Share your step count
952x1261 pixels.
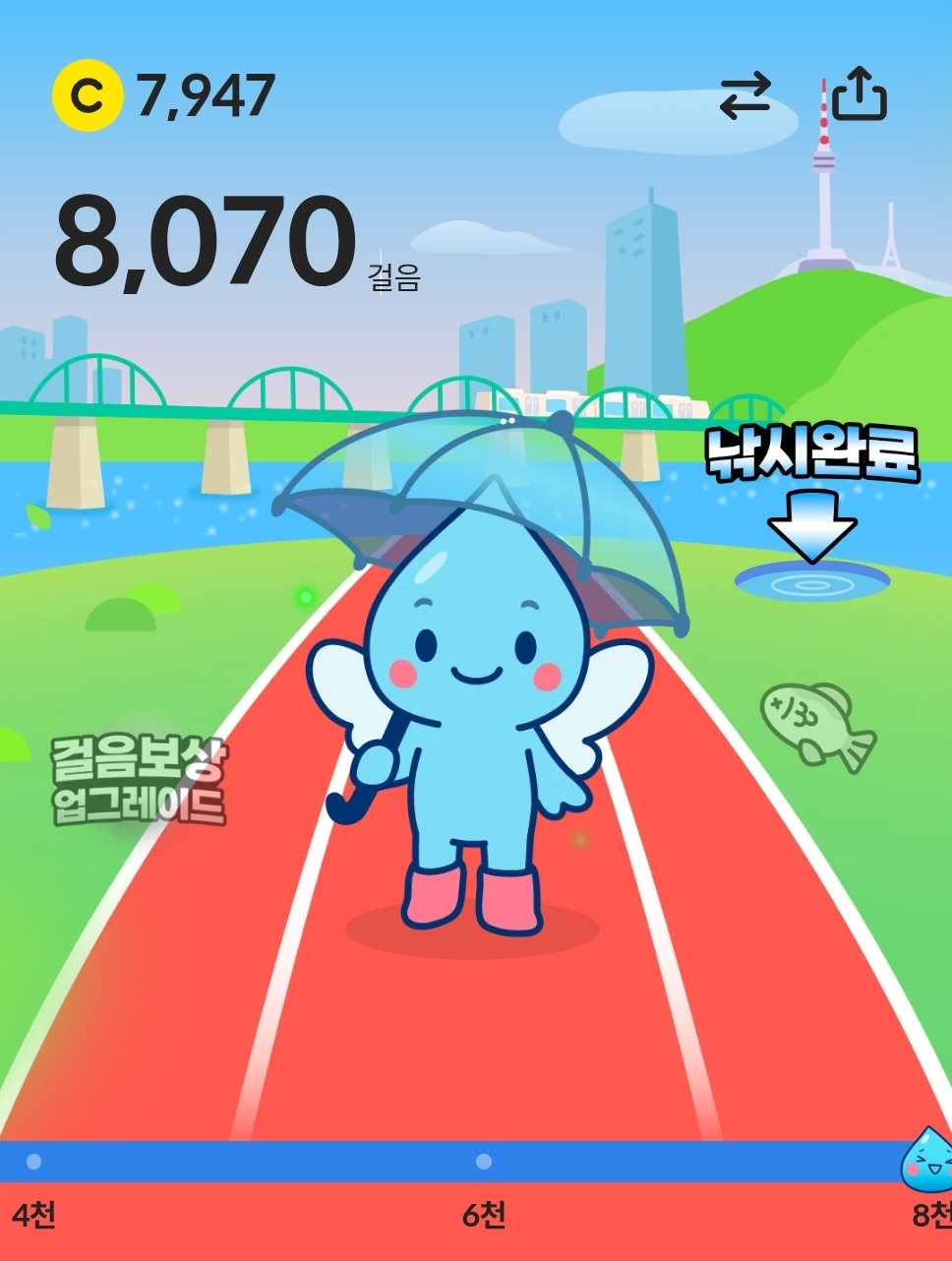[x=859, y=94]
